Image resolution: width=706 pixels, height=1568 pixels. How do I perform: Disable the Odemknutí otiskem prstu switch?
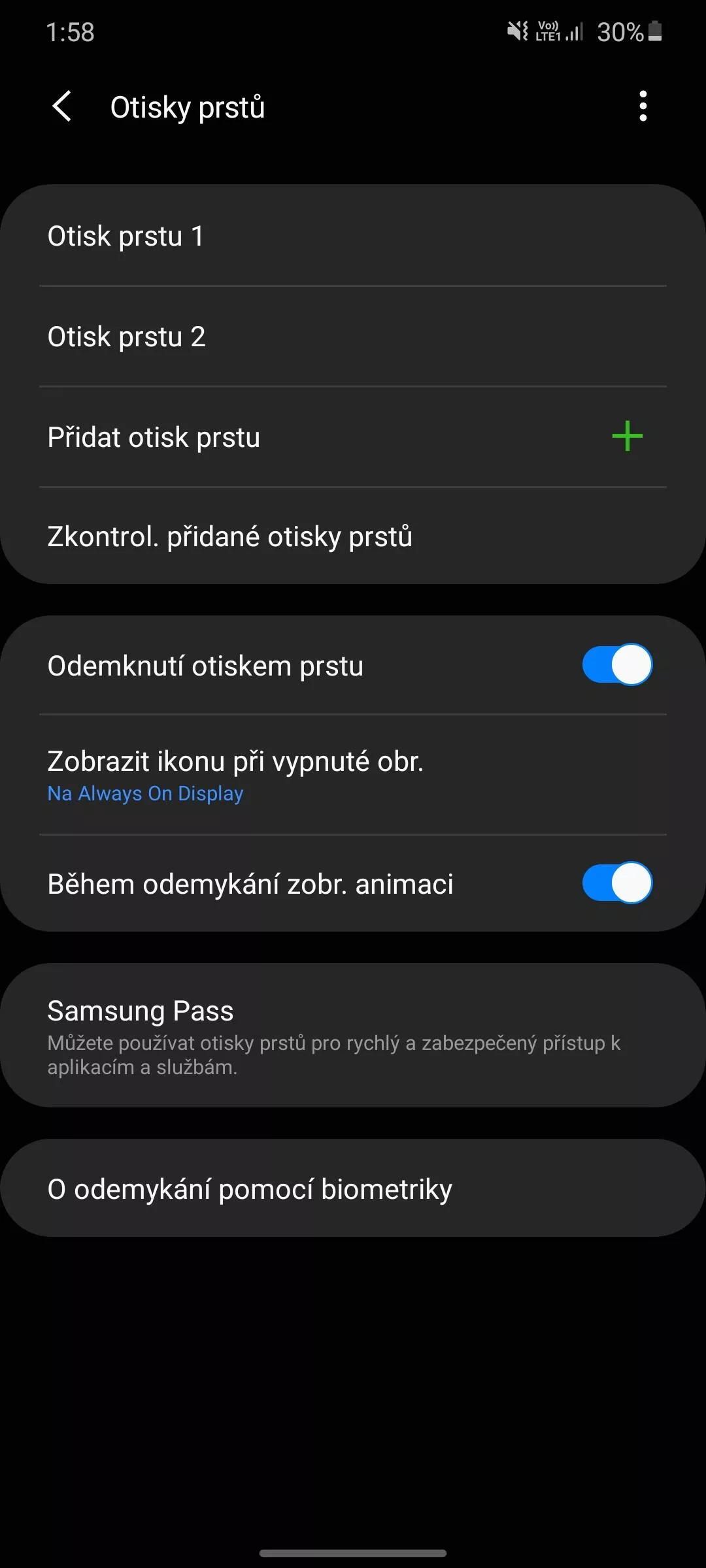617,665
